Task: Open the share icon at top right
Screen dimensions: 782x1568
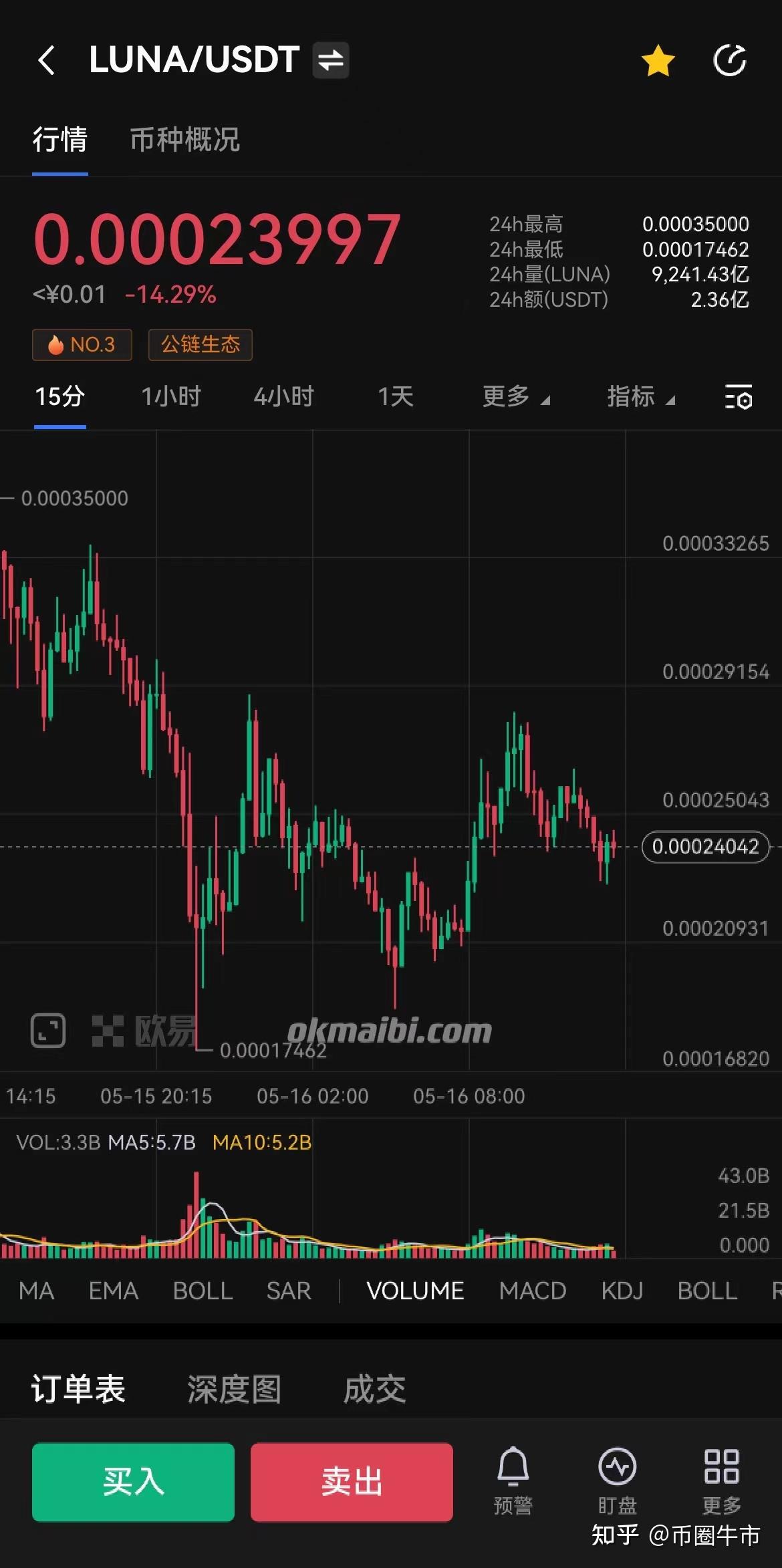Action: coord(729,61)
